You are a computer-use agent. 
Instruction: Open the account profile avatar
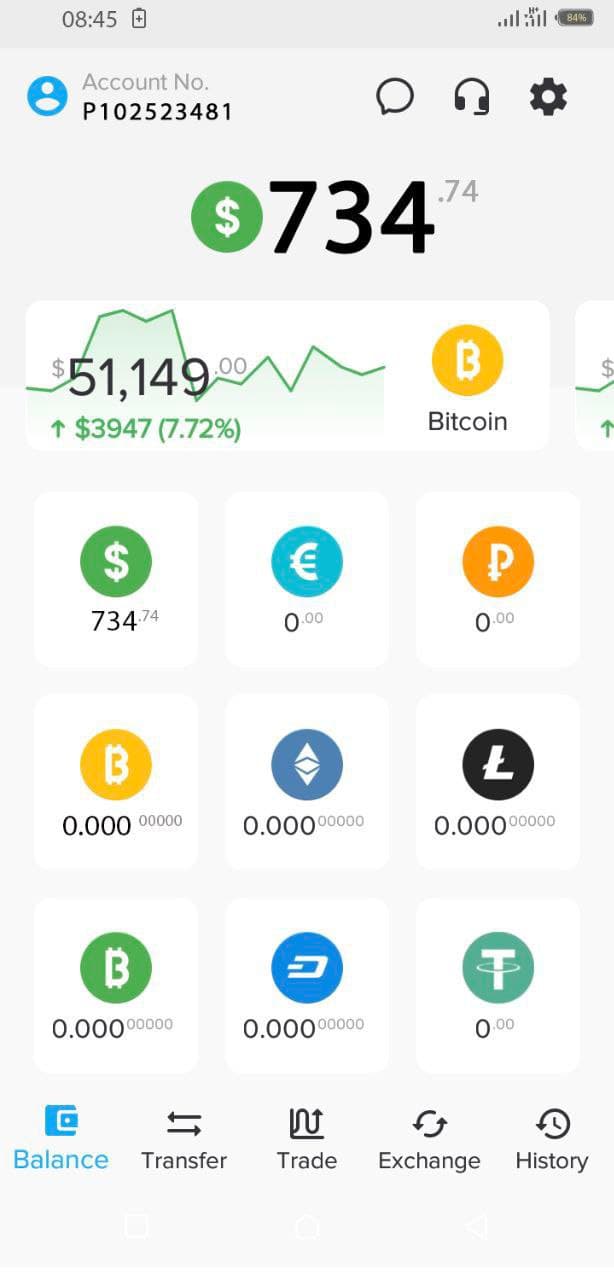click(47, 97)
